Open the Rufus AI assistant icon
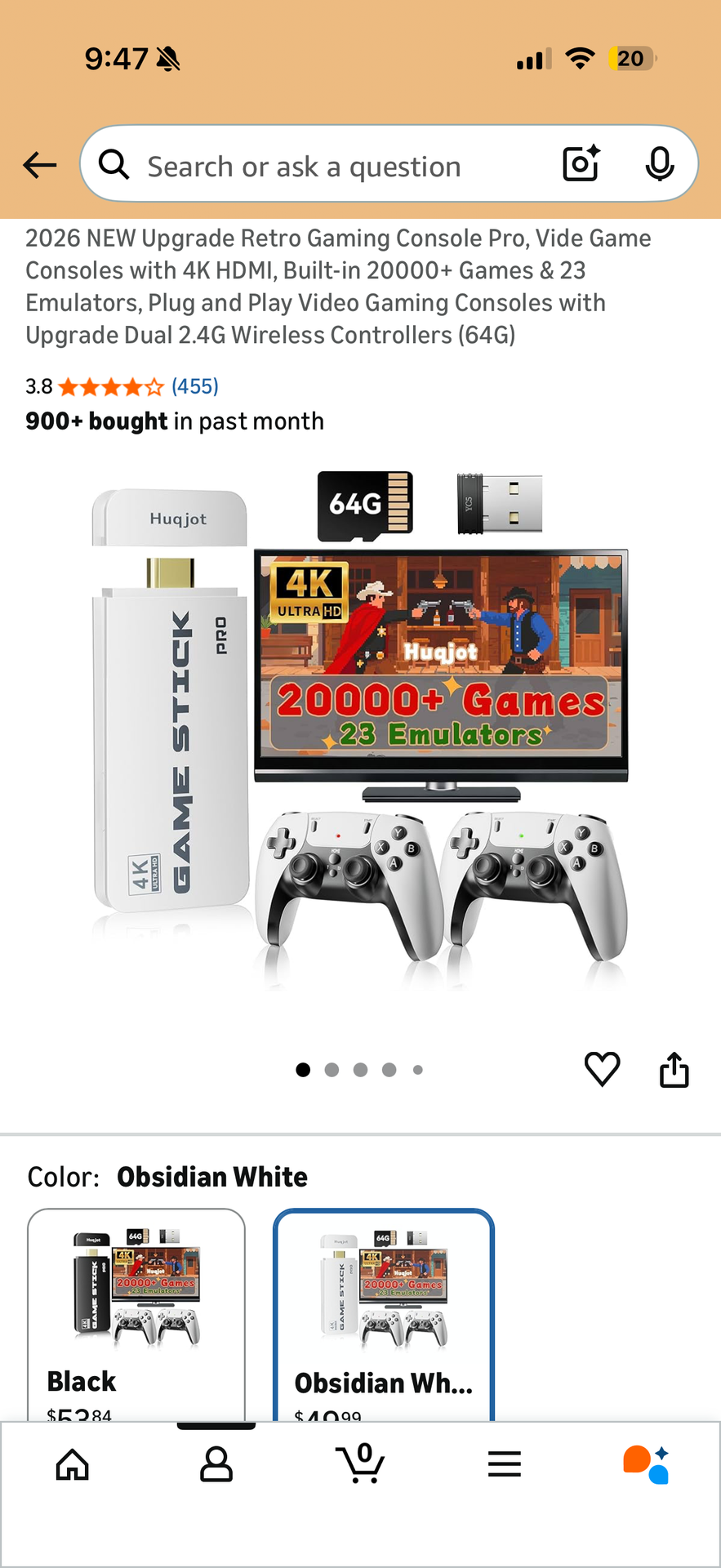721x1568 pixels. (644, 1463)
